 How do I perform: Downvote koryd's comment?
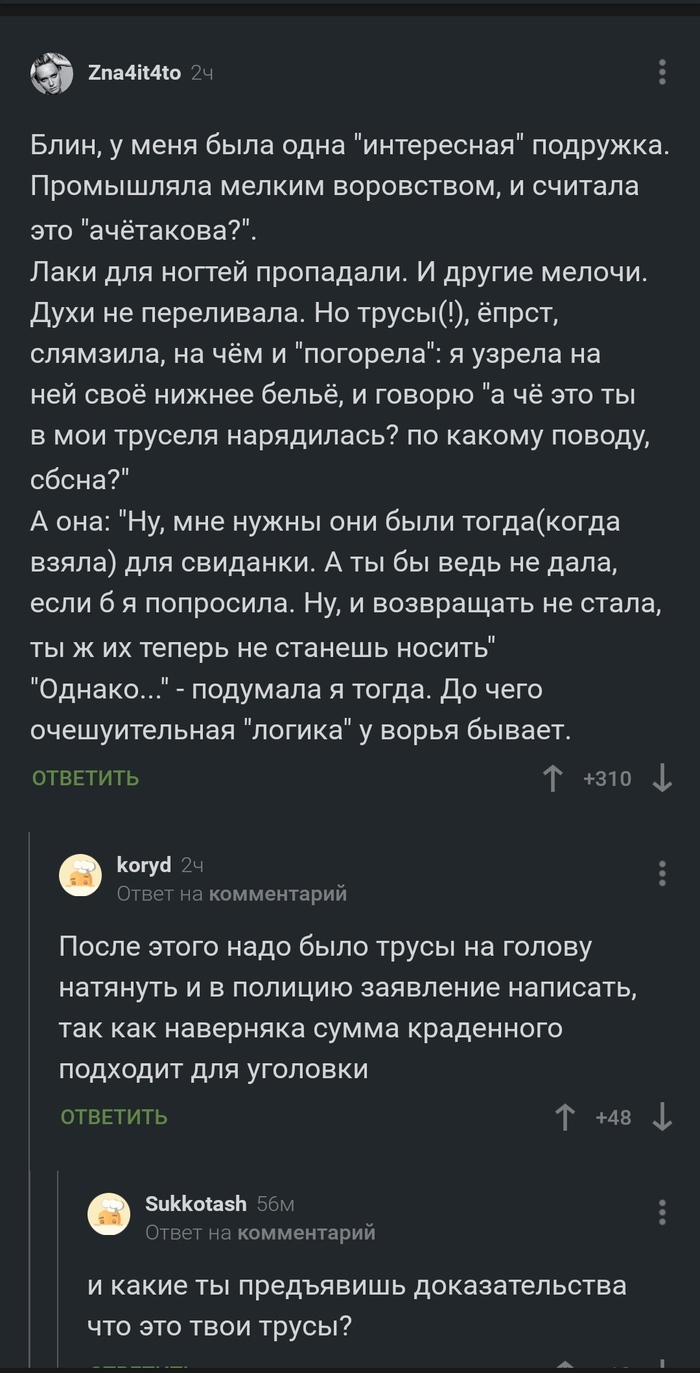662,1117
